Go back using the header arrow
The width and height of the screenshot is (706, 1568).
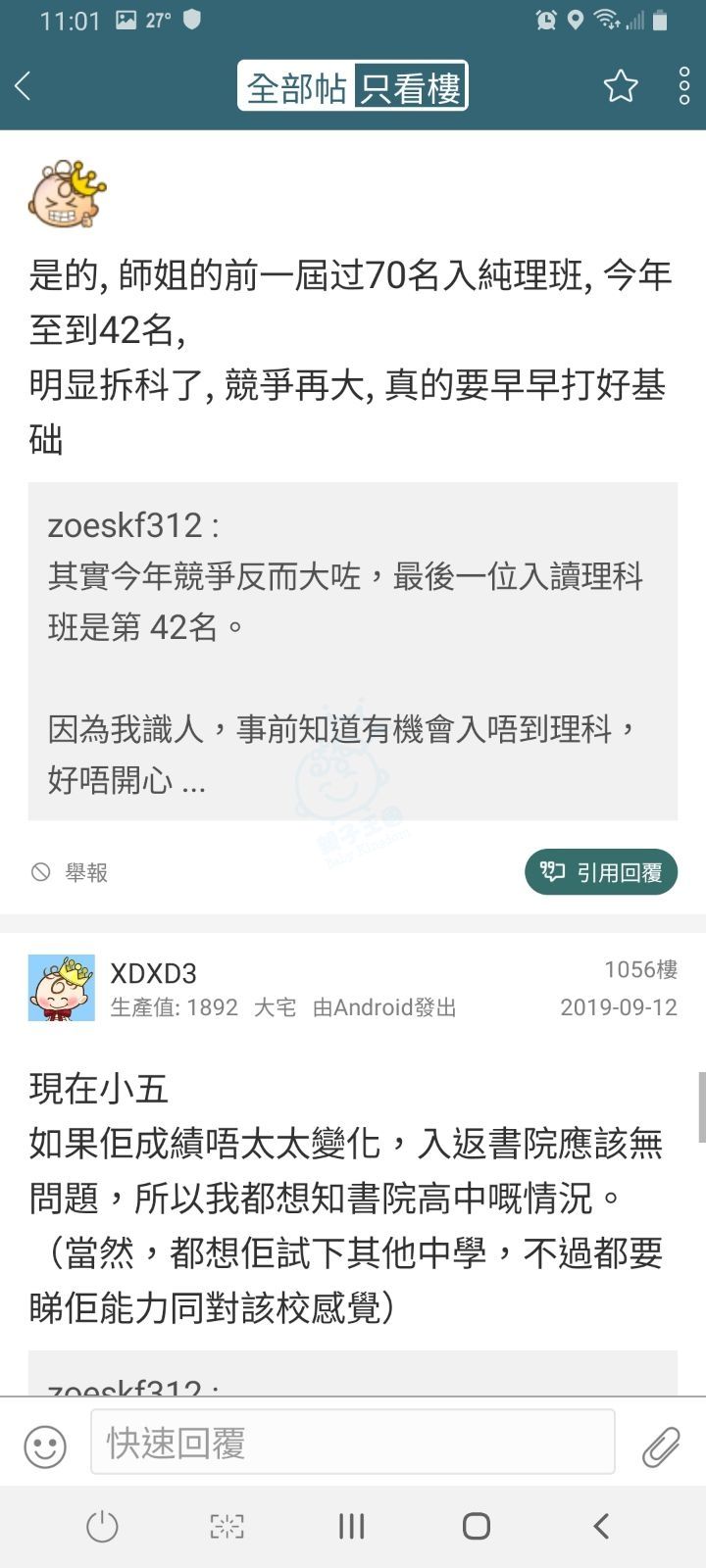click(24, 86)
